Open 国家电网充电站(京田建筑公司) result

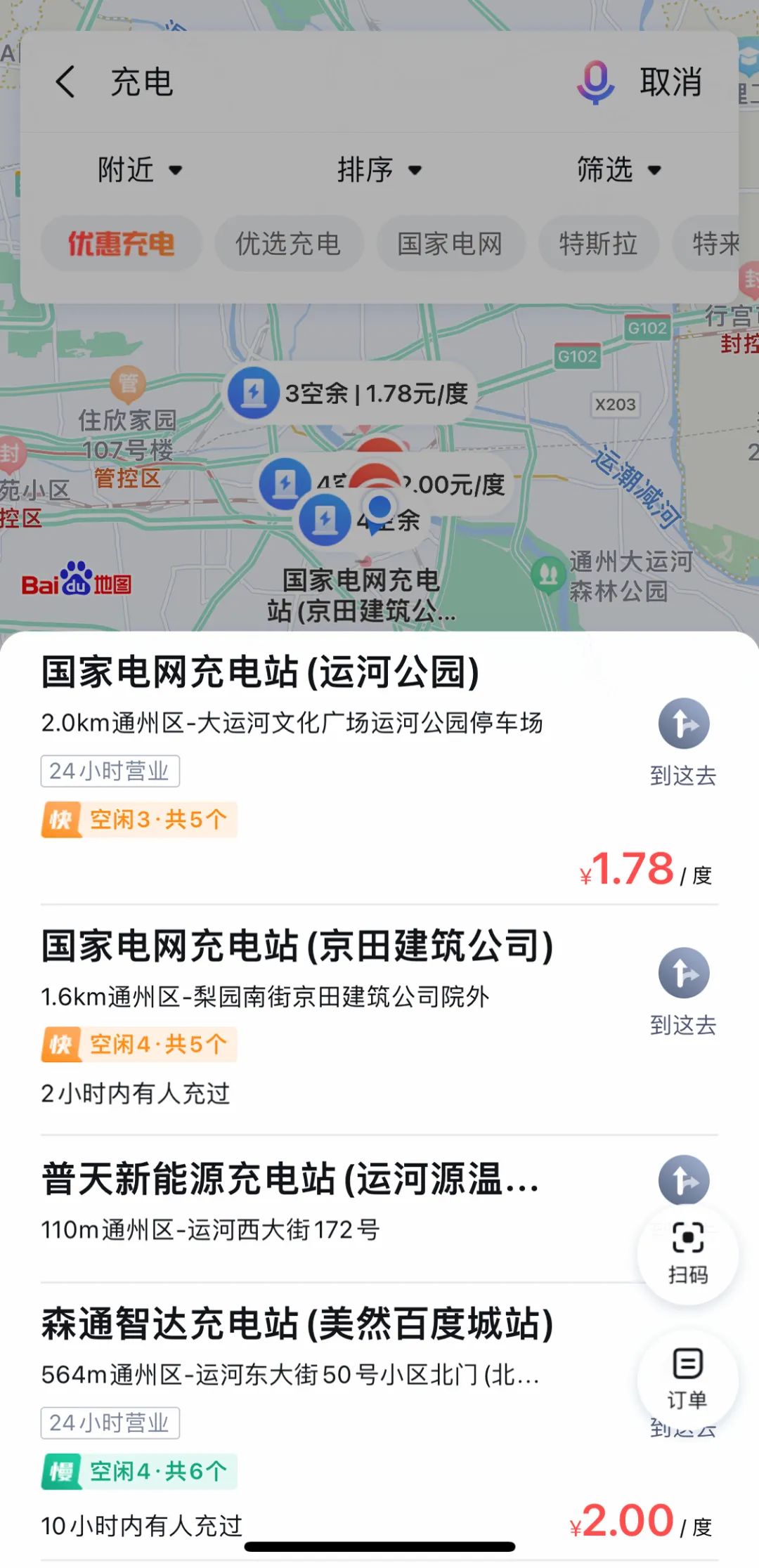pos(297,946)
